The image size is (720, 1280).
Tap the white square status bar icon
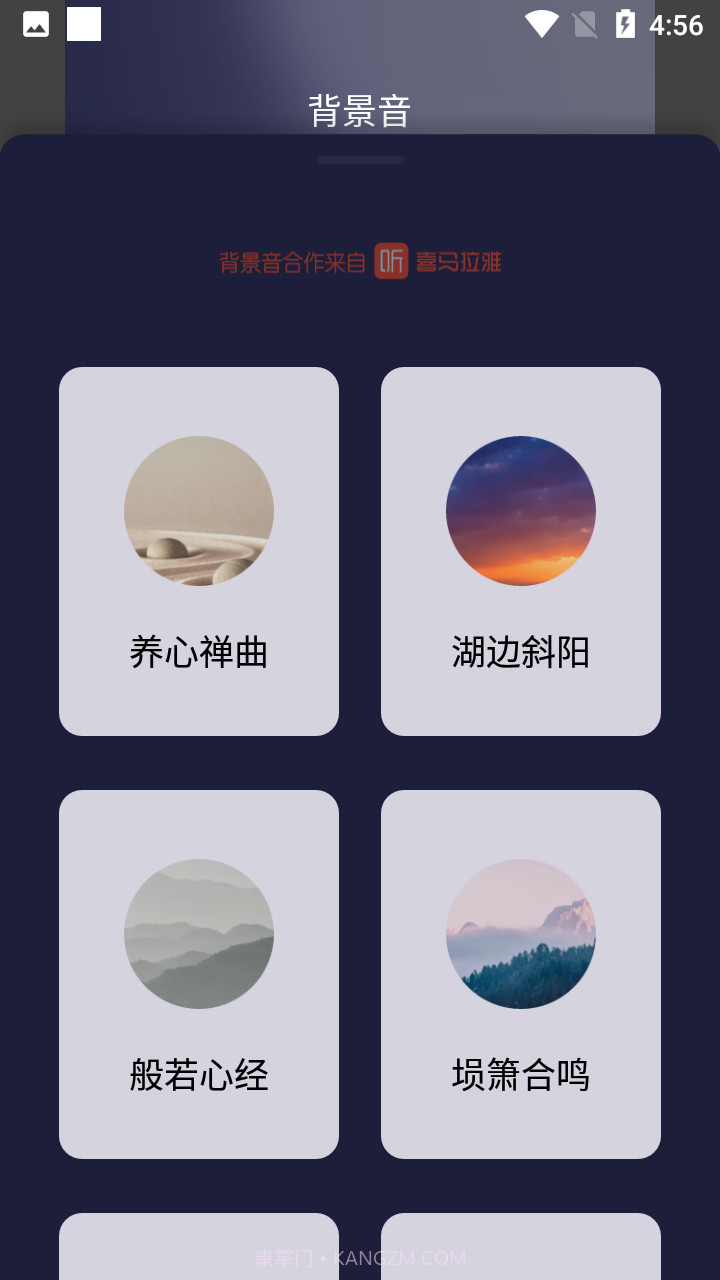coord(83,23)
